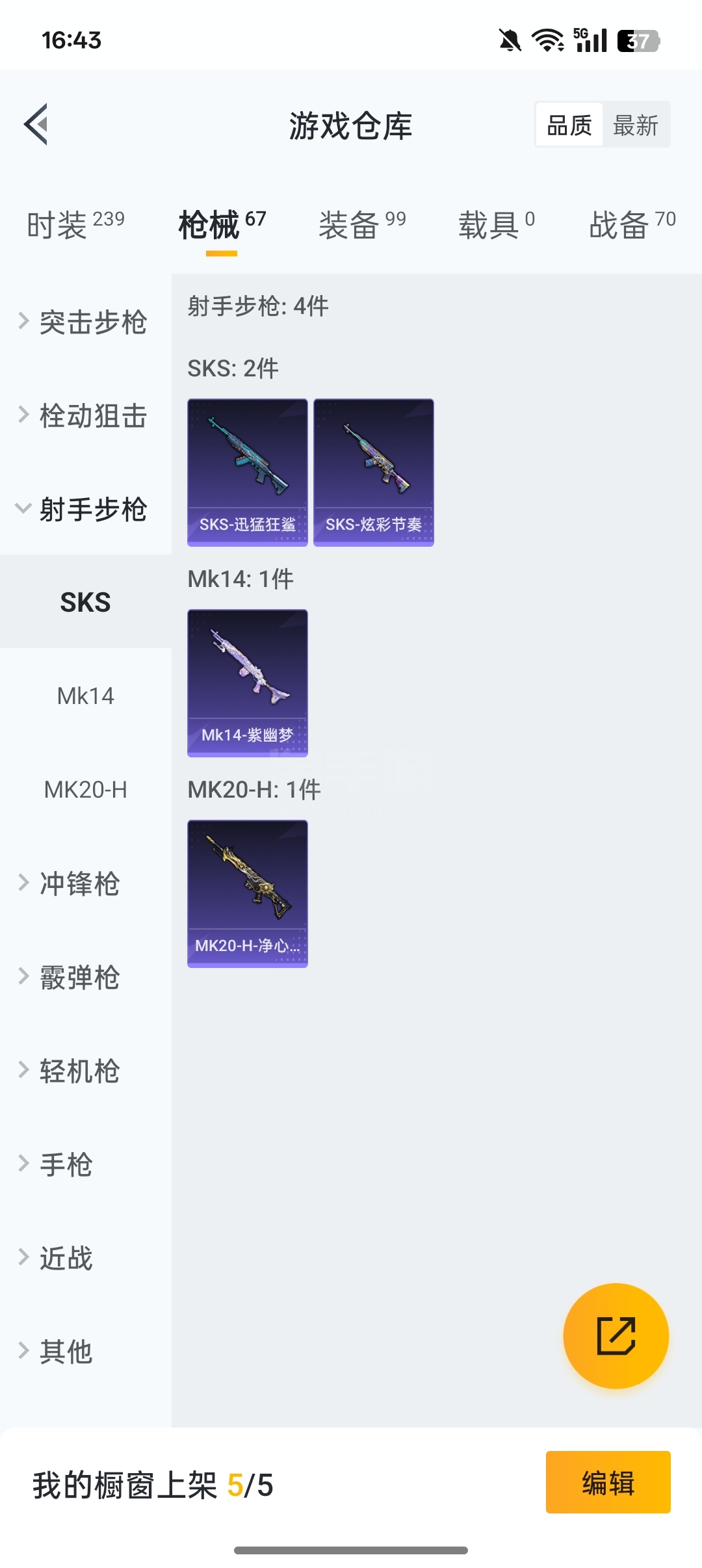Tap the orange floating share button
Image resolution: width=702 pixels, height=1568 pixels.
coord(616,1336)
